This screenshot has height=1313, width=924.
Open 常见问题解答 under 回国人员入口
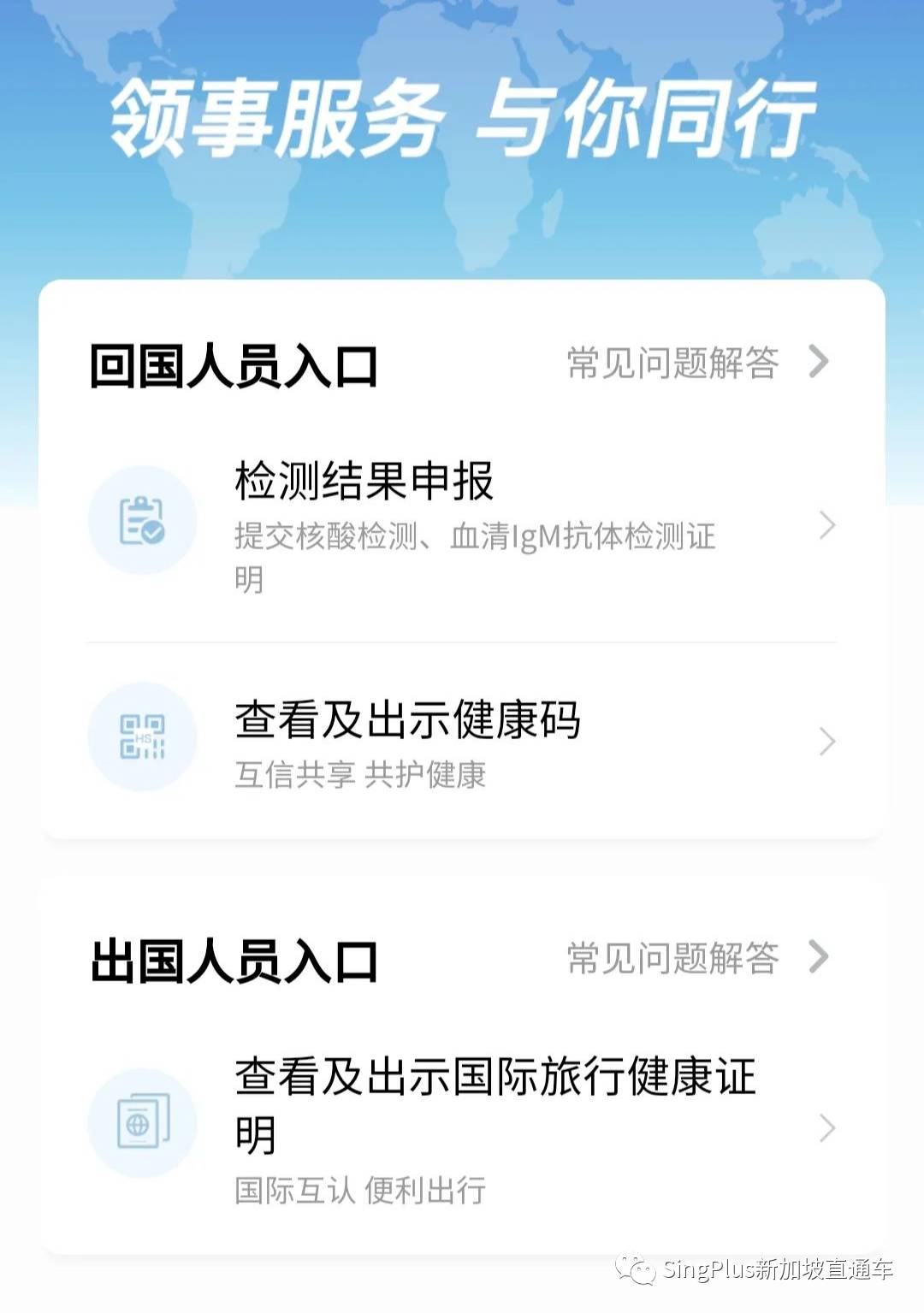click(x=672, y=363)
